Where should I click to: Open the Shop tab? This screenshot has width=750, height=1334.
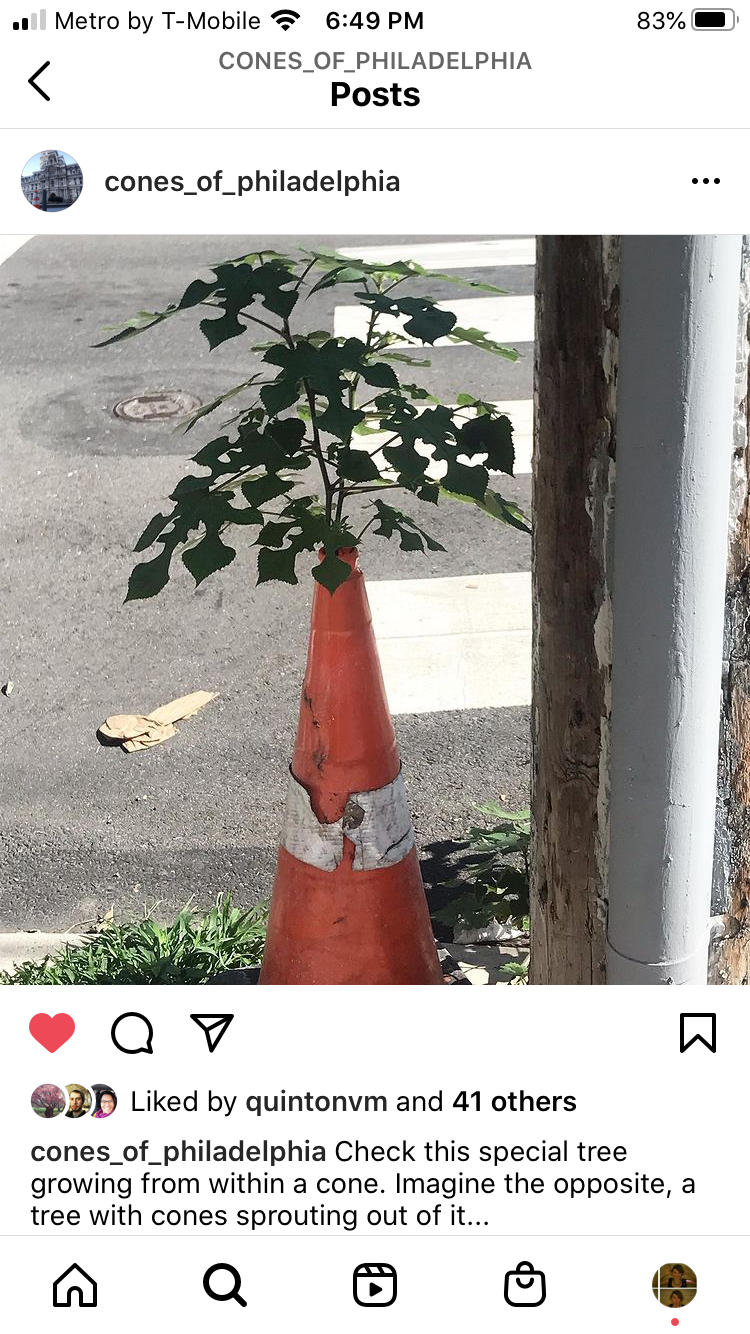click(525, 1285)
